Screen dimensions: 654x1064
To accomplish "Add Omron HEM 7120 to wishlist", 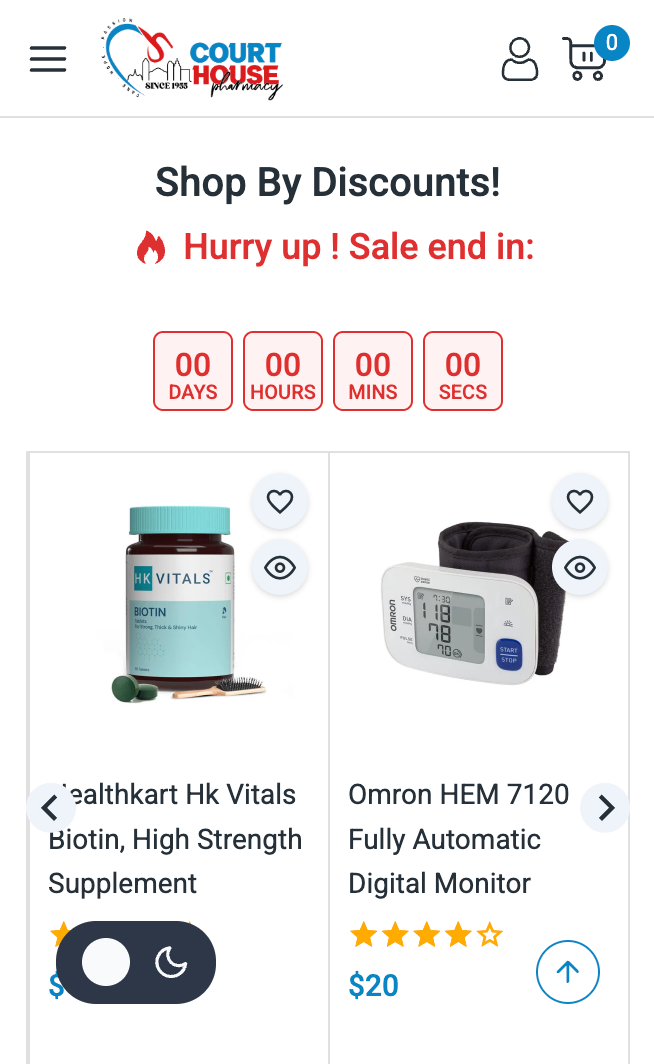I will (x=580, y=501).
